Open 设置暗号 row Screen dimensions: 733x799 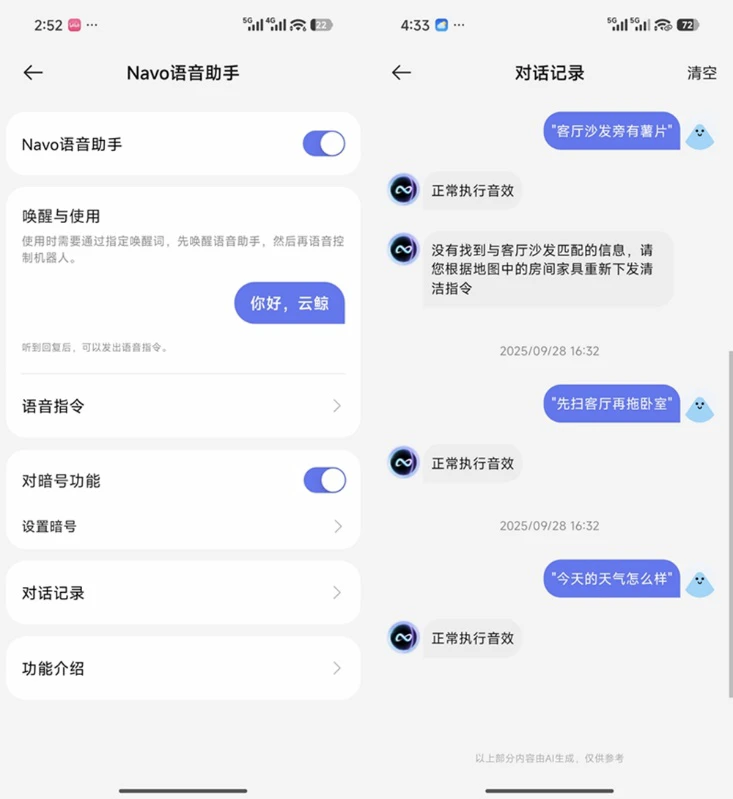(183, 526)
